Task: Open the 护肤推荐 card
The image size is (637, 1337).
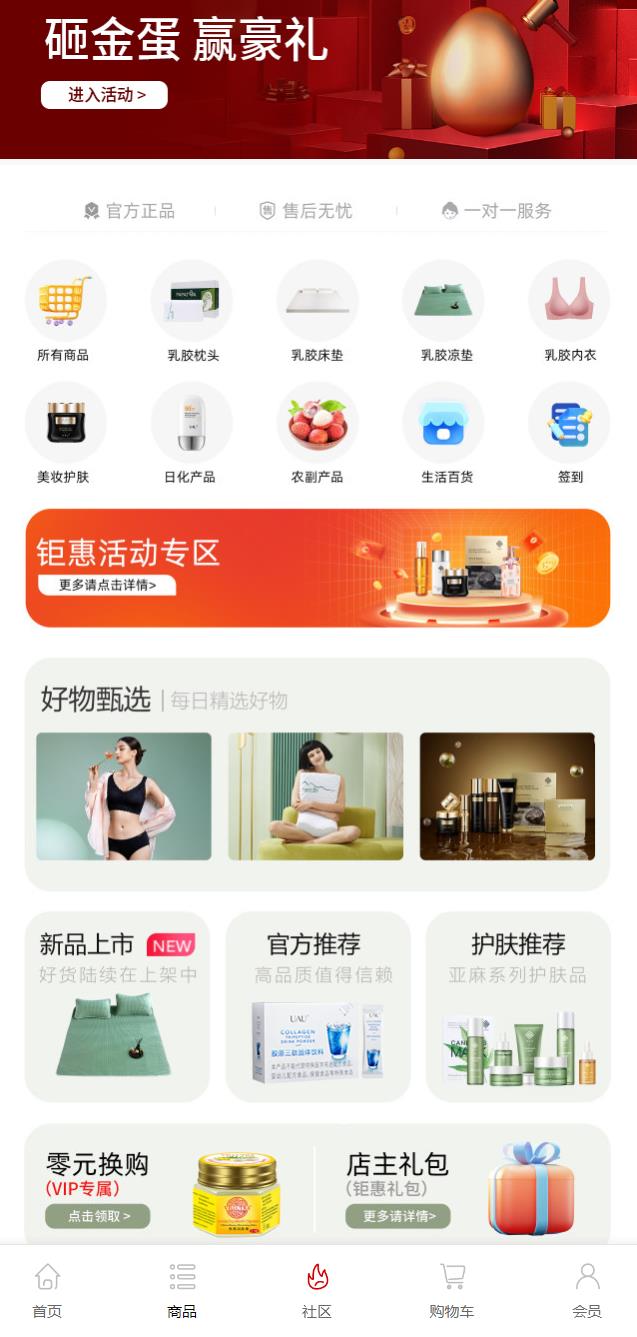Action: 518,1006
